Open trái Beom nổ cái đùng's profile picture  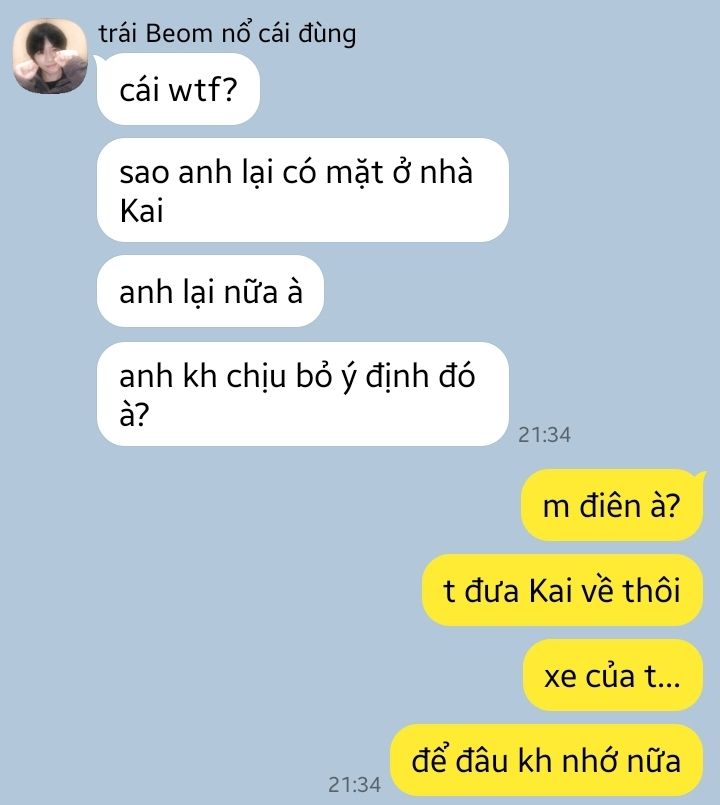[x=48, y=58]
